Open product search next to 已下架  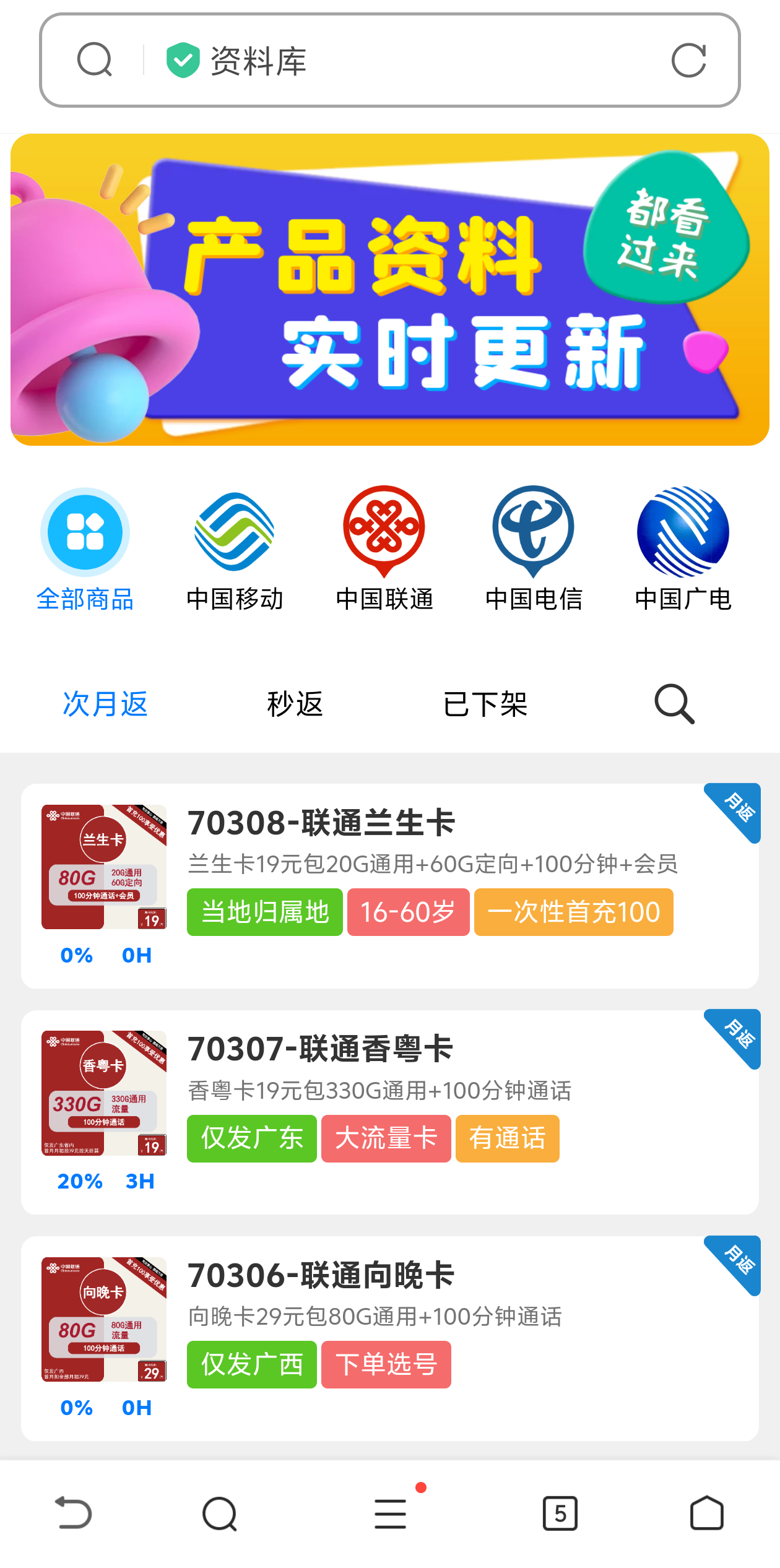675,704
